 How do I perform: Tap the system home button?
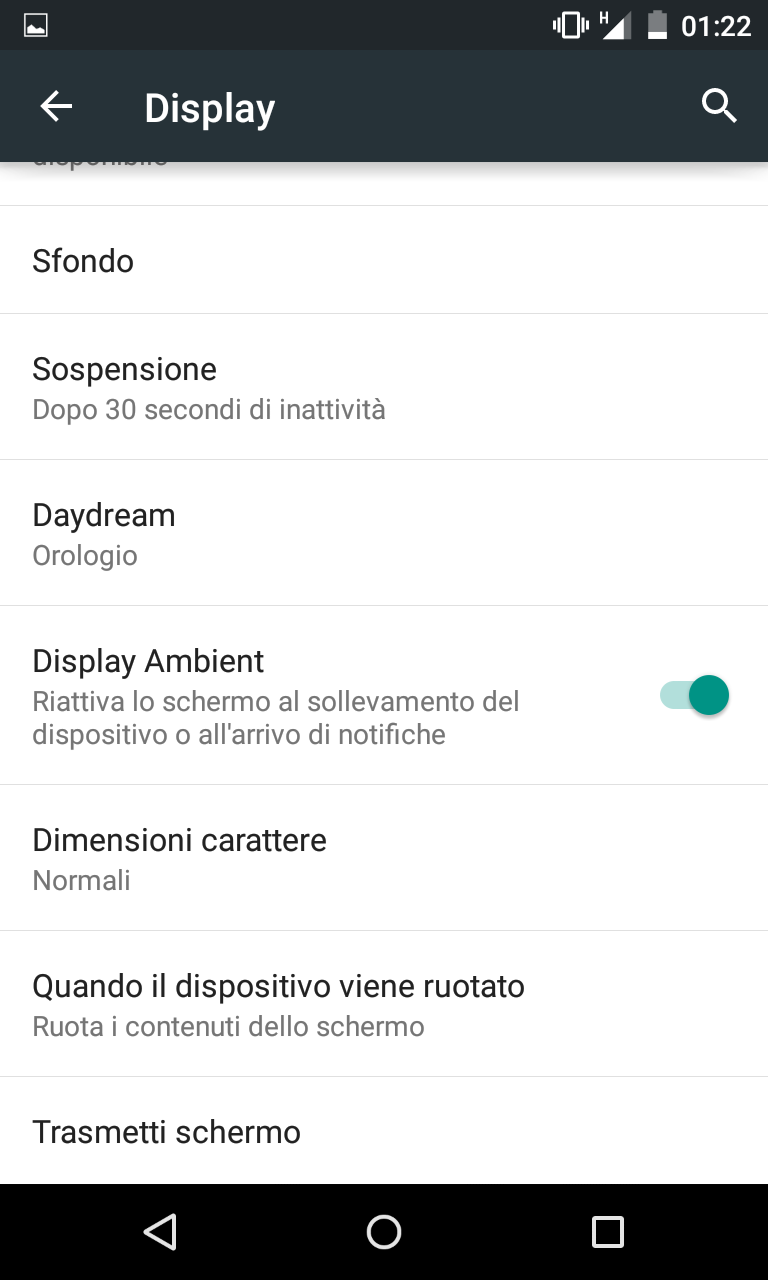coord(384,1232)
